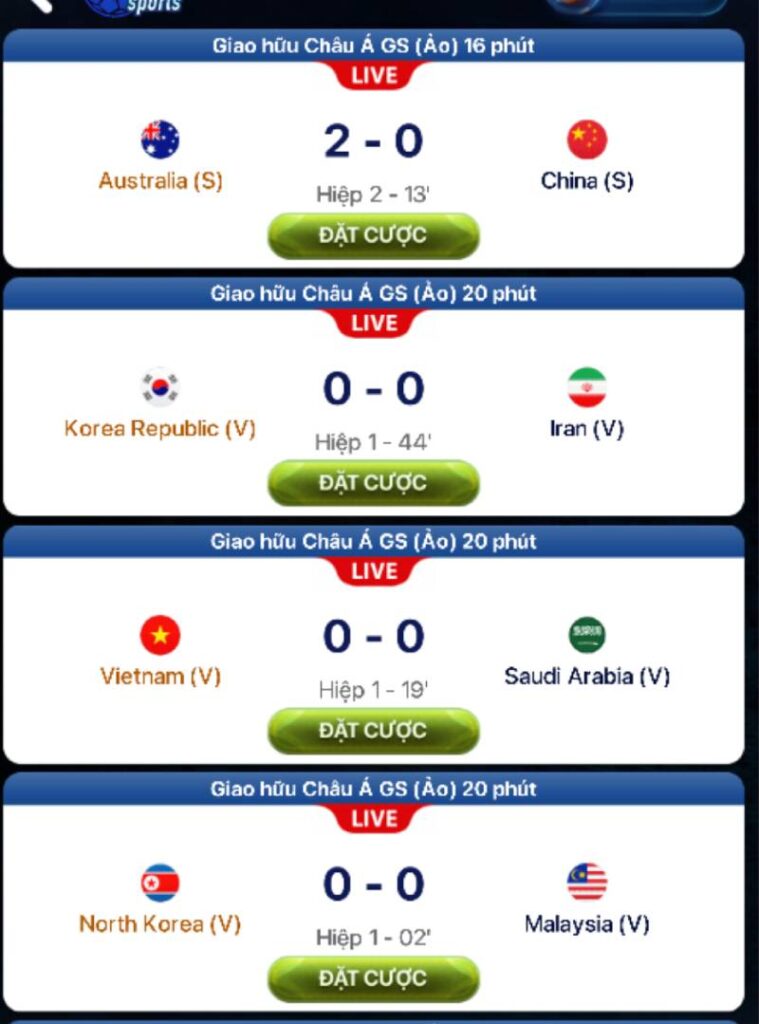759x1024 pixels.
Task: Select the Vietnam flag icon
Action: pos(160,634)
